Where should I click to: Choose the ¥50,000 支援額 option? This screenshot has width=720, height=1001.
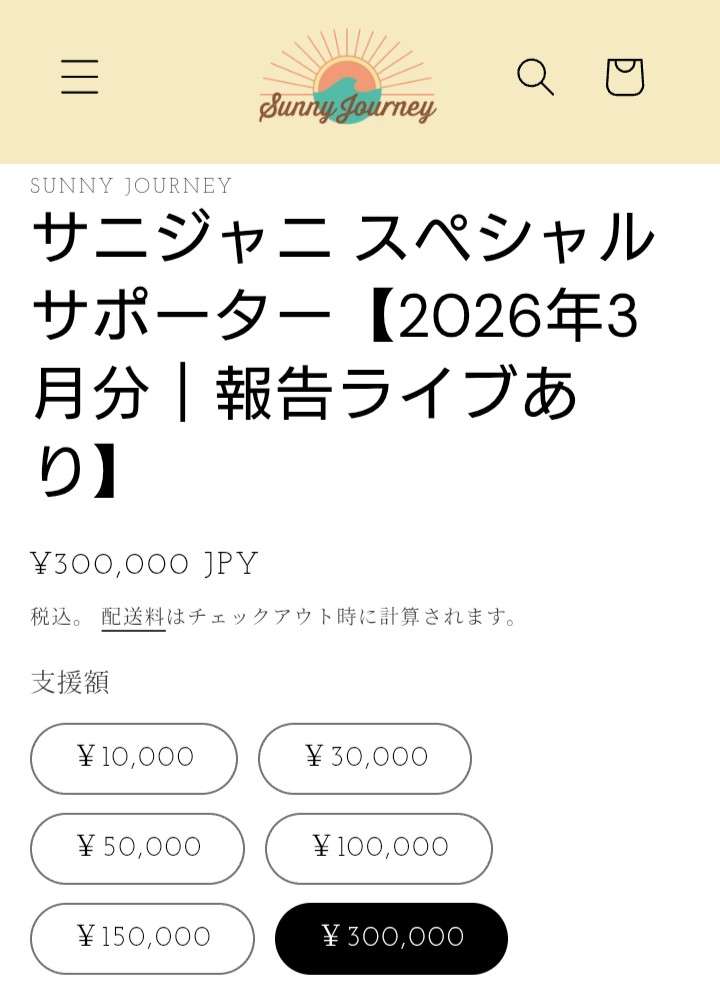pos(138,848)
